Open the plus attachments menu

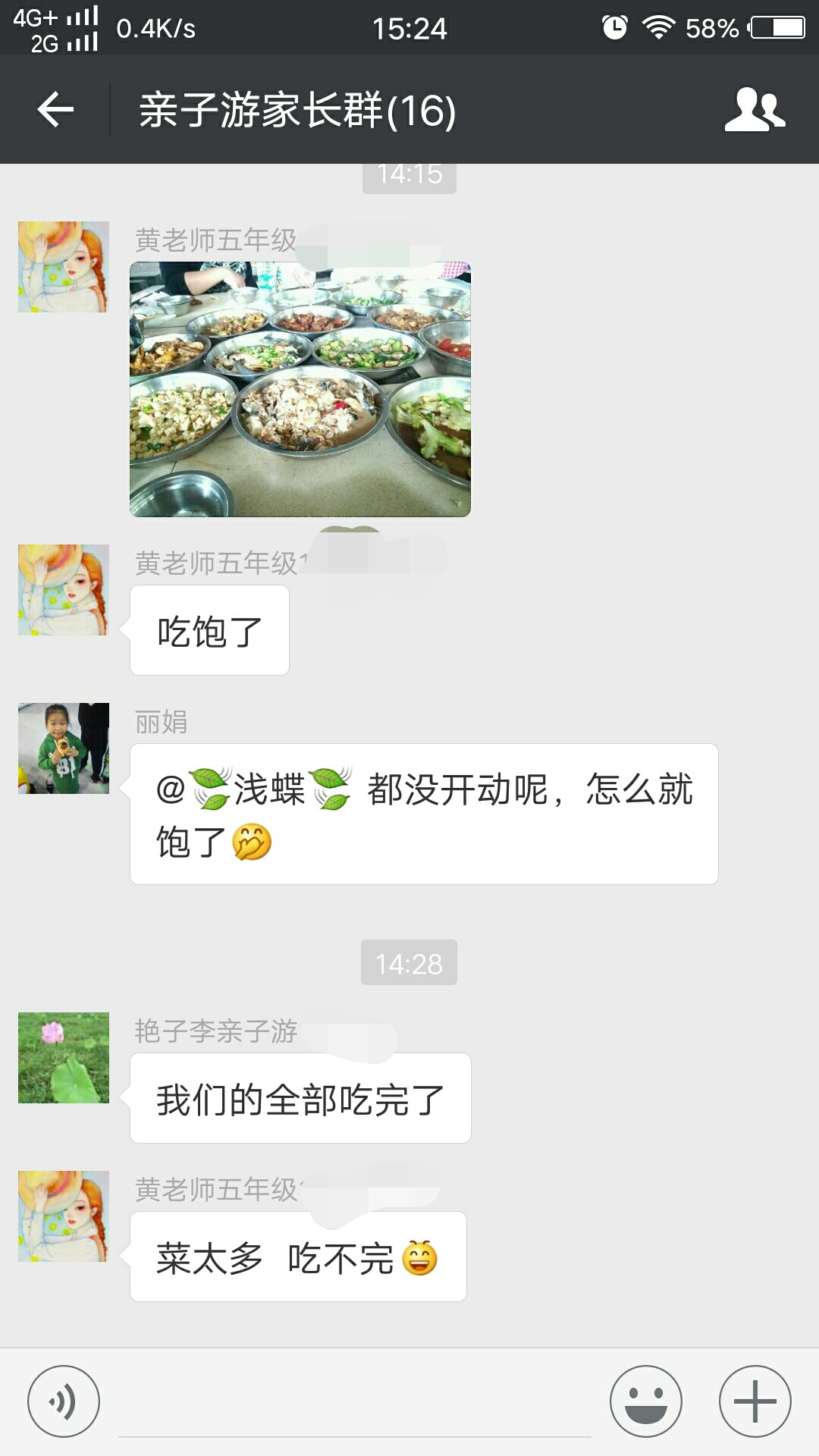(x=755, y=1401)
